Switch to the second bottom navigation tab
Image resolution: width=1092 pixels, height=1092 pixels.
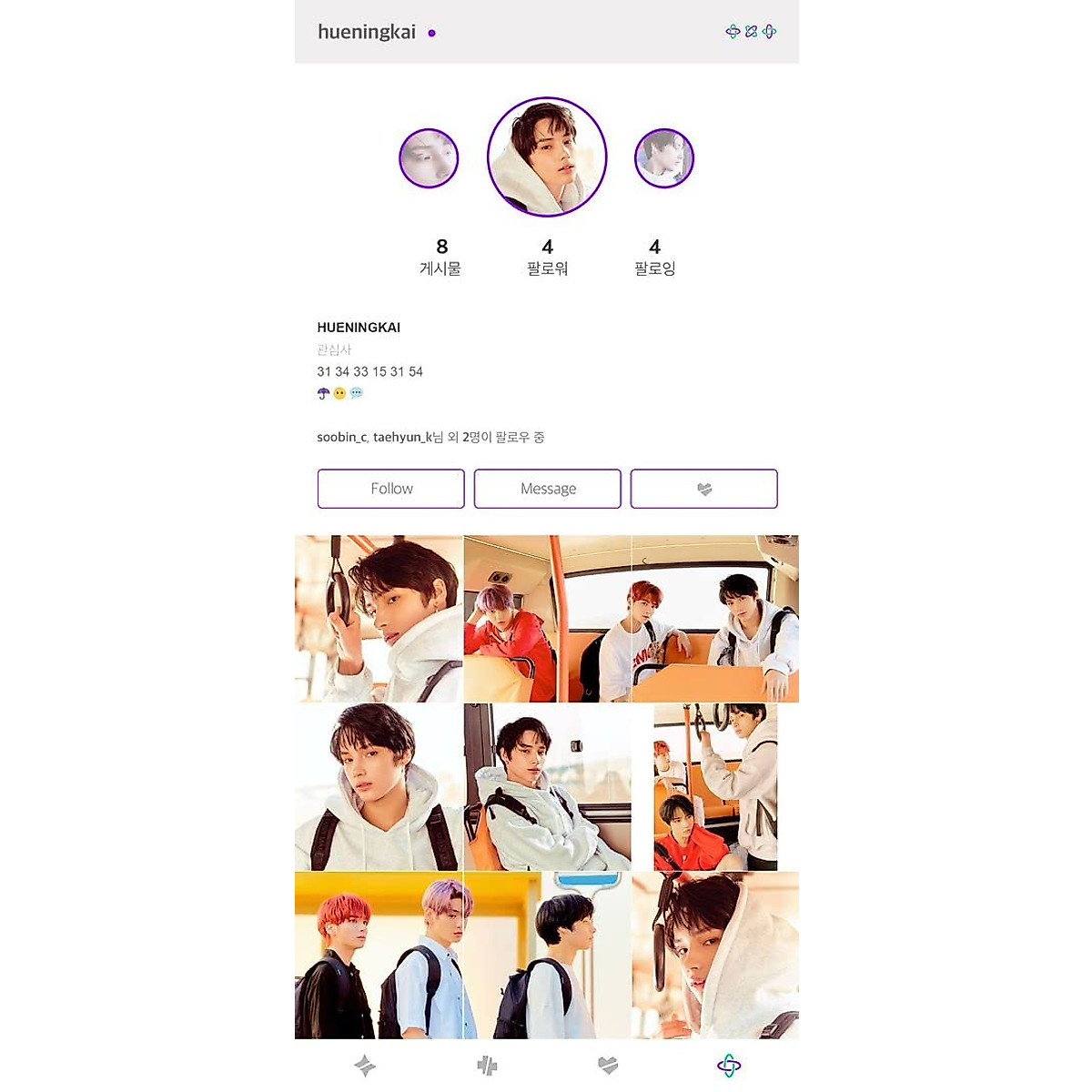(x=487, y=1065)
